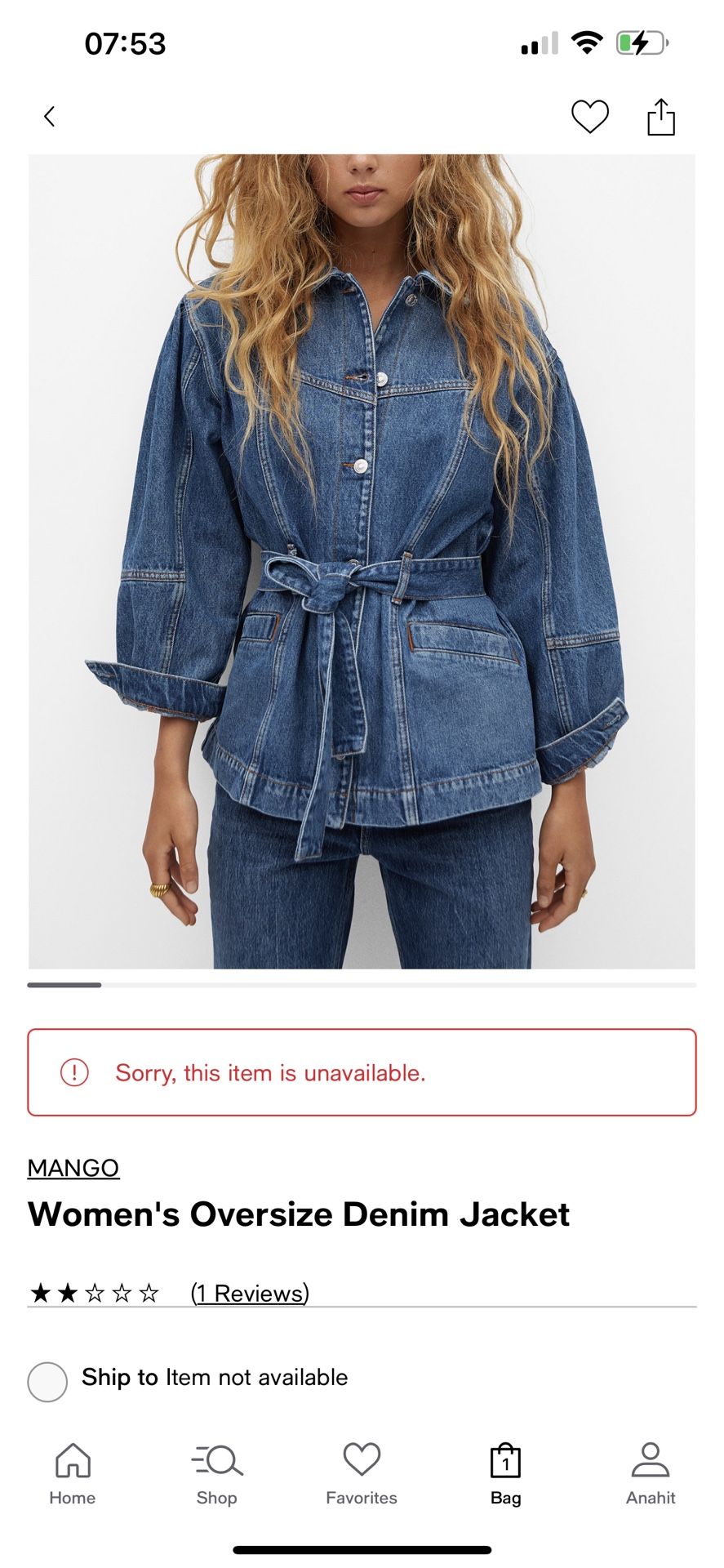This screenshot has height=1568, width=724.
Task: Tap the back arrow to return
Action: (x=49, y=116)
